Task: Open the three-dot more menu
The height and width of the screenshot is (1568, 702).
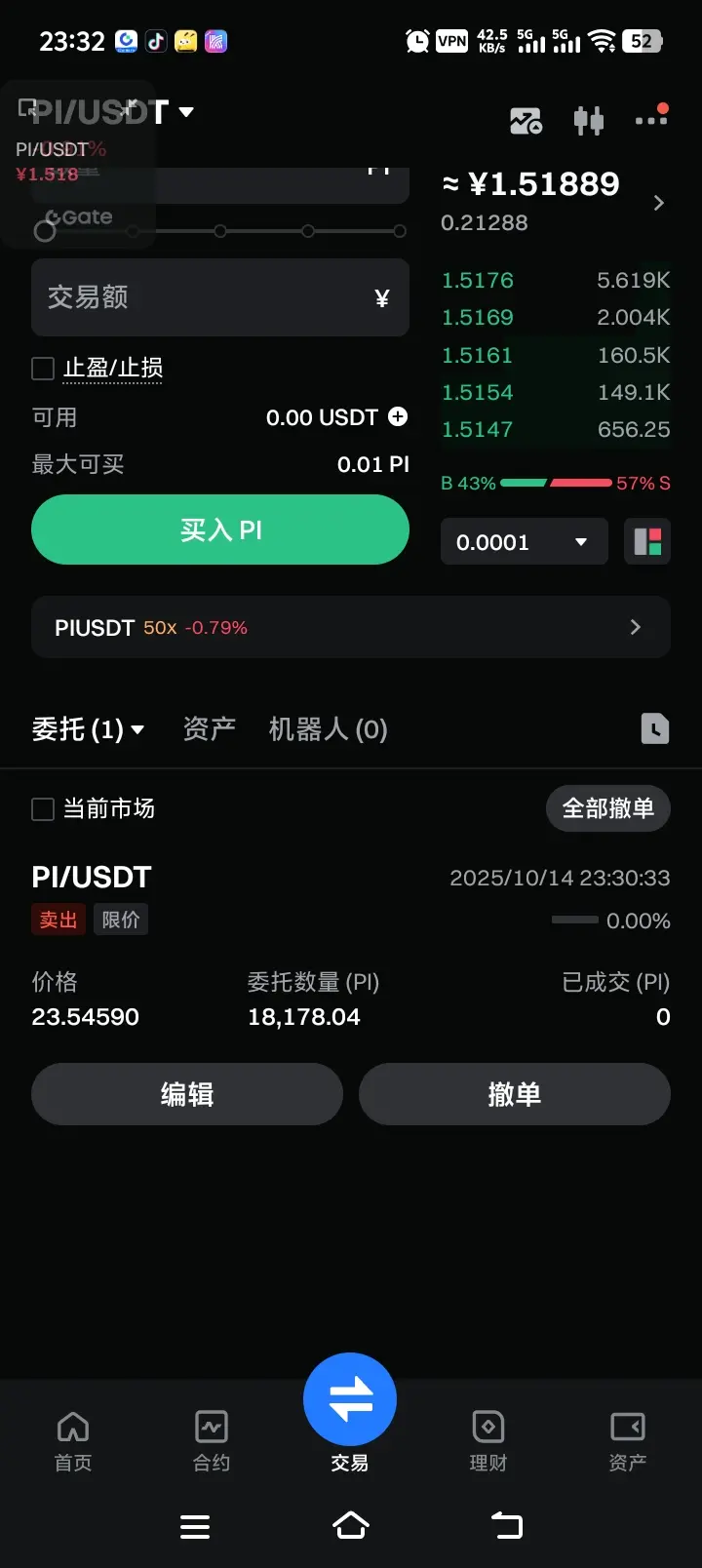Action: pyautogui.click(x=651, y=117)
